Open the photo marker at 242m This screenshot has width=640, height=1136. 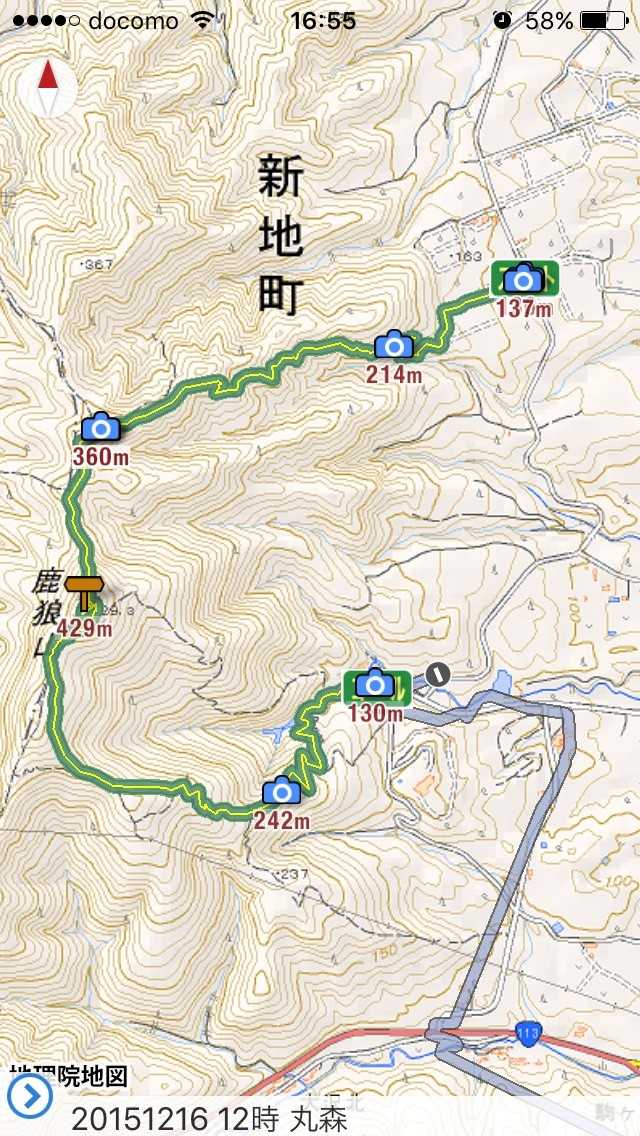281,791
